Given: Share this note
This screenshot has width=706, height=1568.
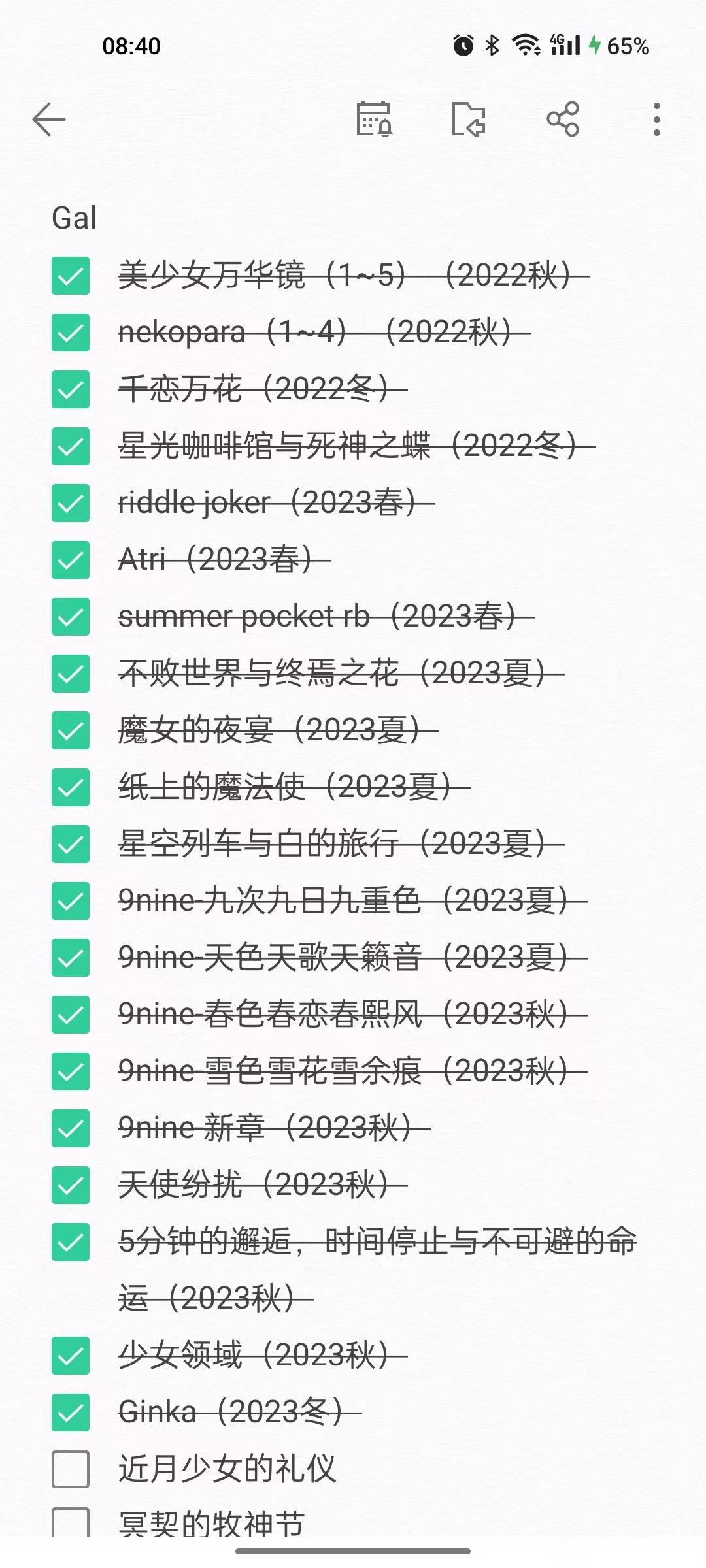Looking at the screenshot, I should 563,120.
